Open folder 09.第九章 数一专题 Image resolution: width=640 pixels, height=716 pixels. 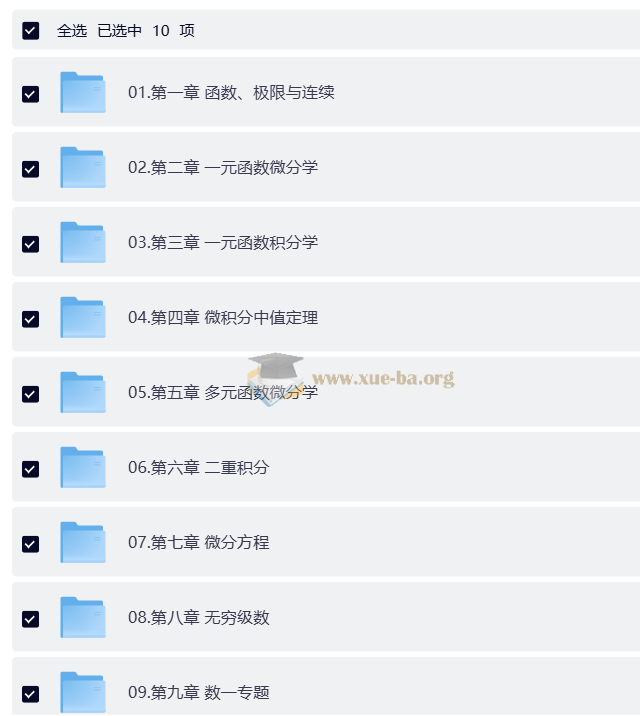198,693
